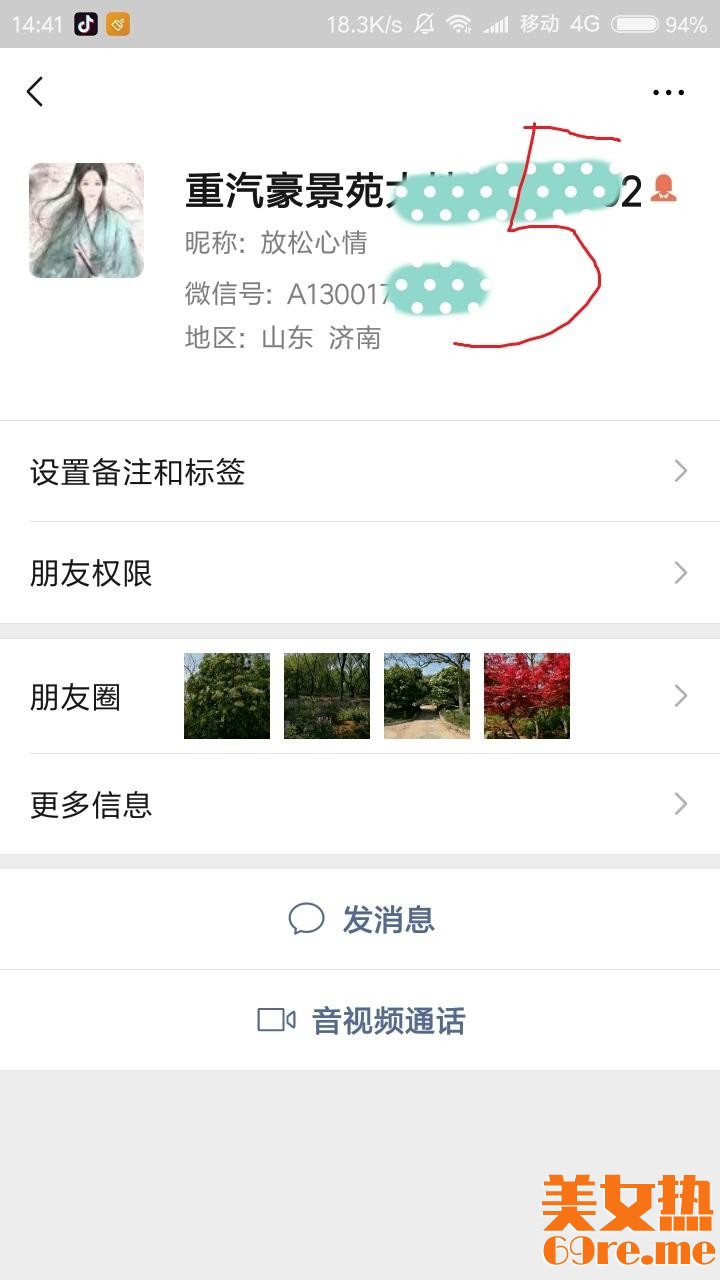Tap 发消息 to send a message
The height and width of the screenshot is (1280, 720).
click(362, 919)
